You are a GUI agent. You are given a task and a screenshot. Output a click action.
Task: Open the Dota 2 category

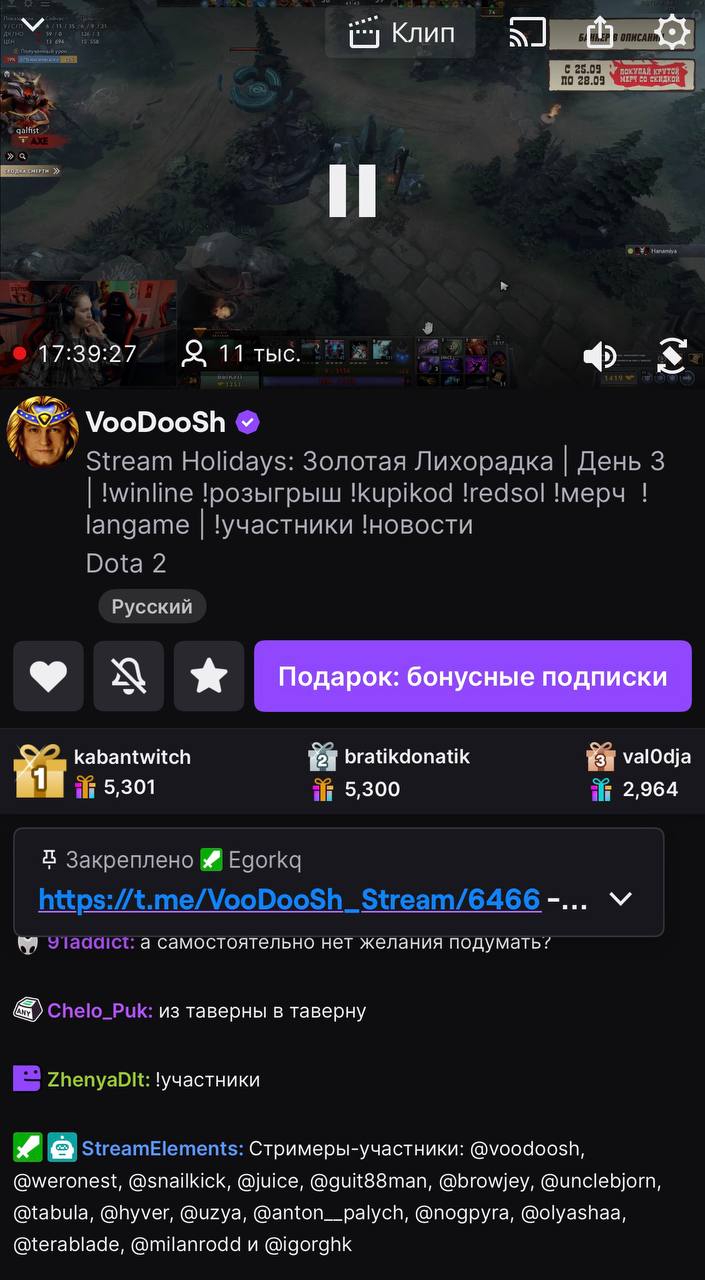(x=126, y=563)
